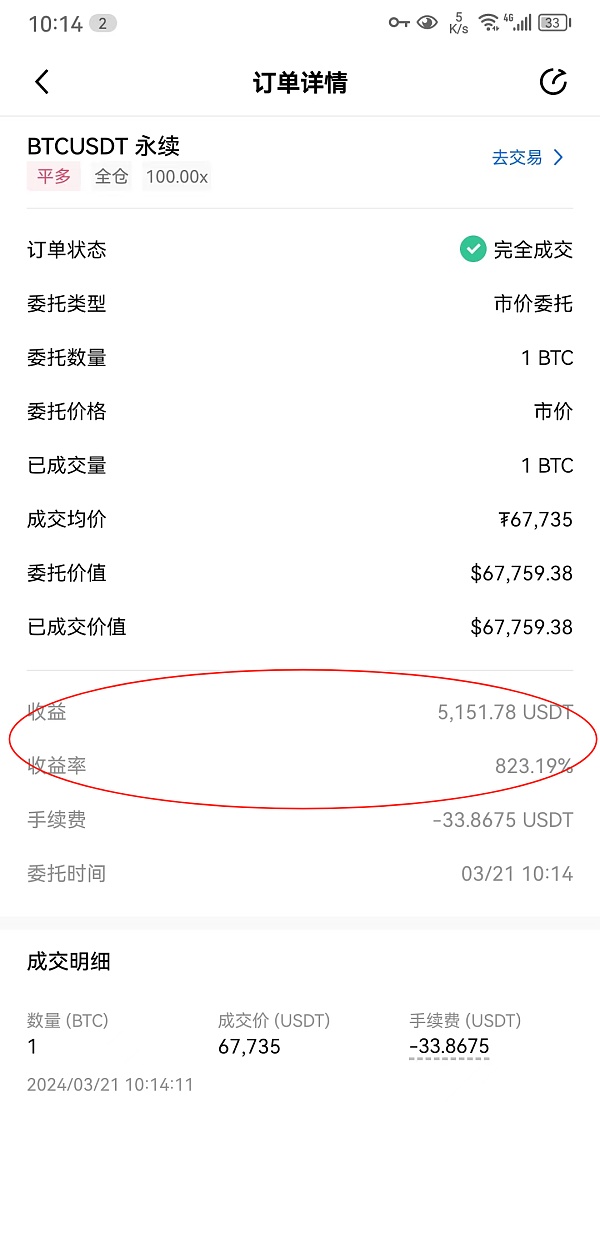Image resolution: width=600 pixels, height=1244 pixels.
Task: Tap the underlined 手续费 value -33.8675
Action: (x=449, y=1047)
